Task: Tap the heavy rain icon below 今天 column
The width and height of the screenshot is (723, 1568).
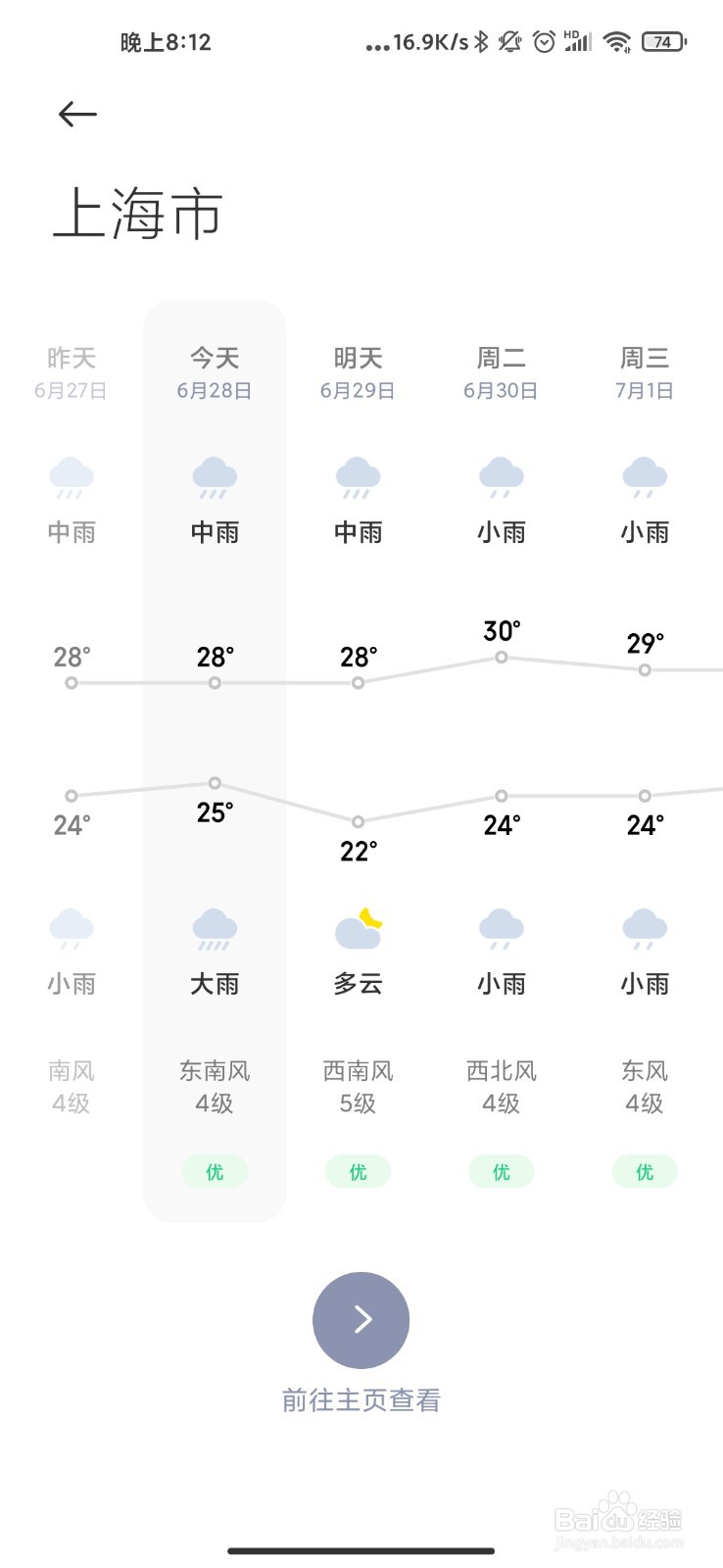Action: pos(215,928)
